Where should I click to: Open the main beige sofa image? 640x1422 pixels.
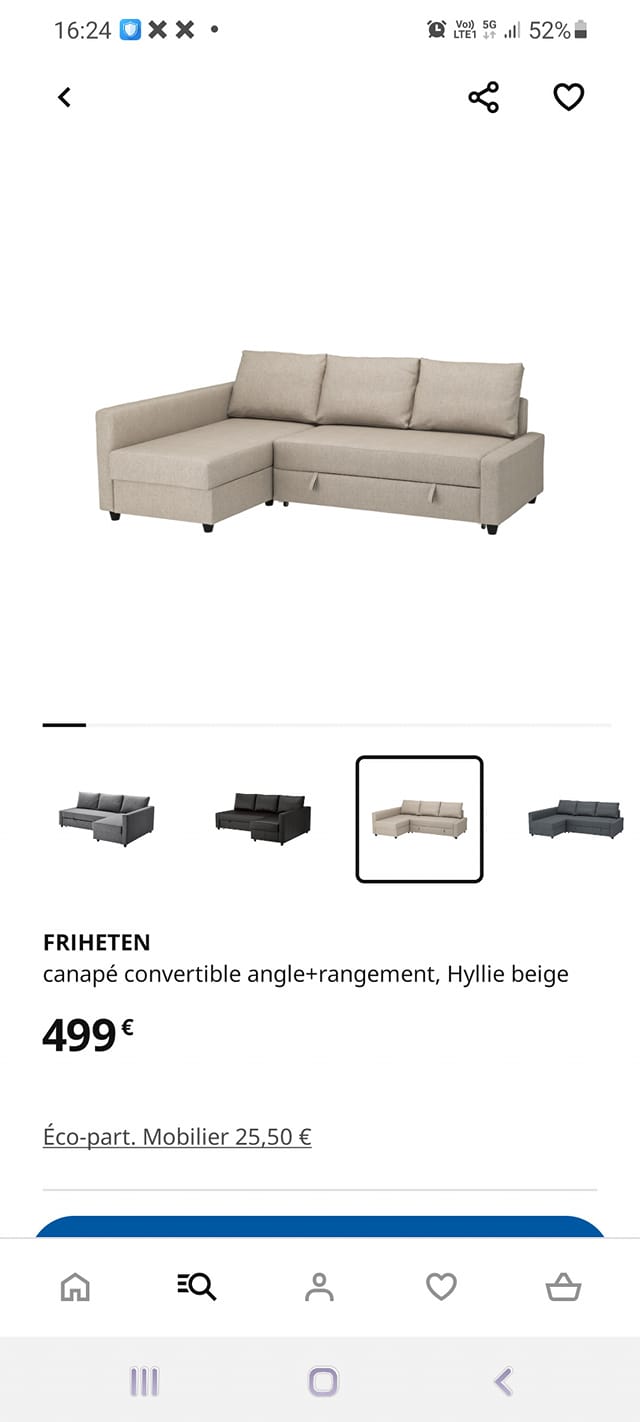coord(320,440)
